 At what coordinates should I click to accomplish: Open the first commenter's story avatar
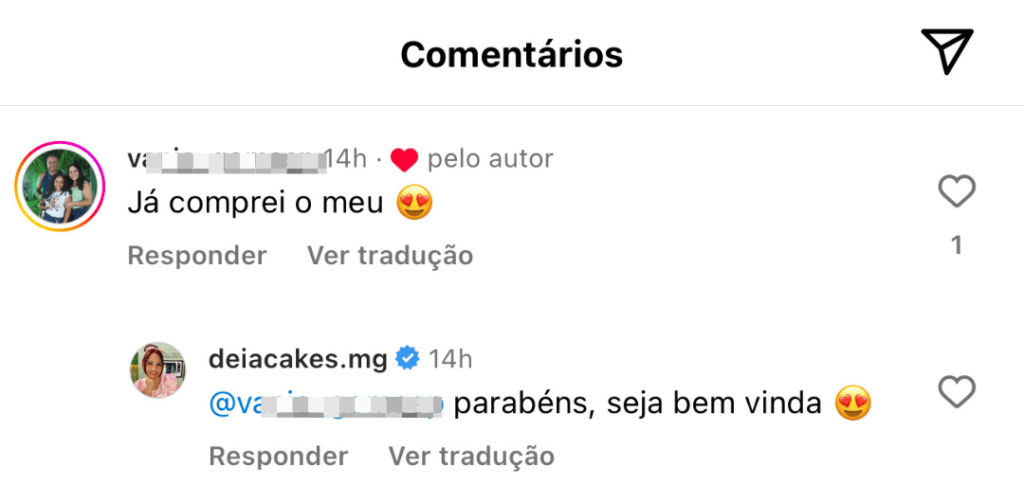pos(59,186)
